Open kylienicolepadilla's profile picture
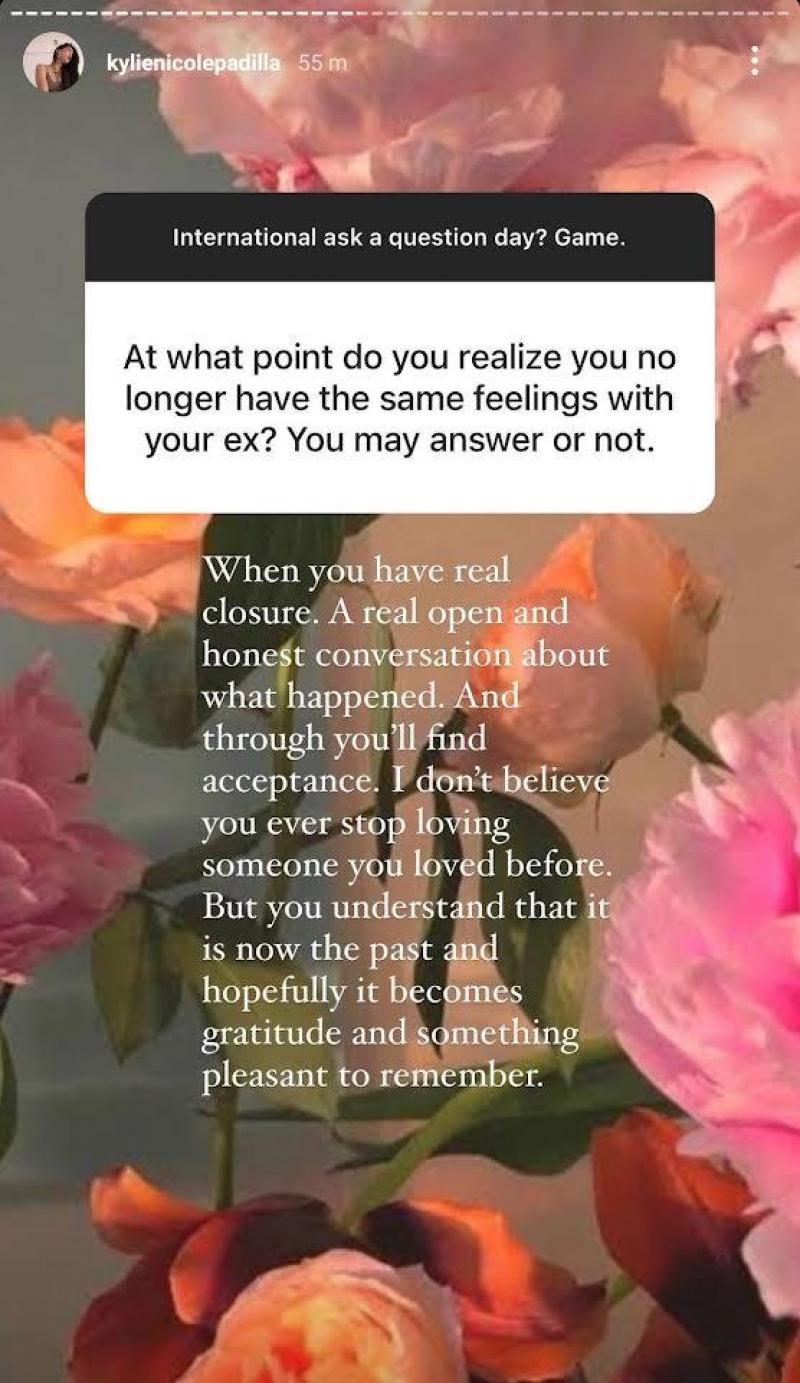 pyautogui.click(x=53, y=62)
